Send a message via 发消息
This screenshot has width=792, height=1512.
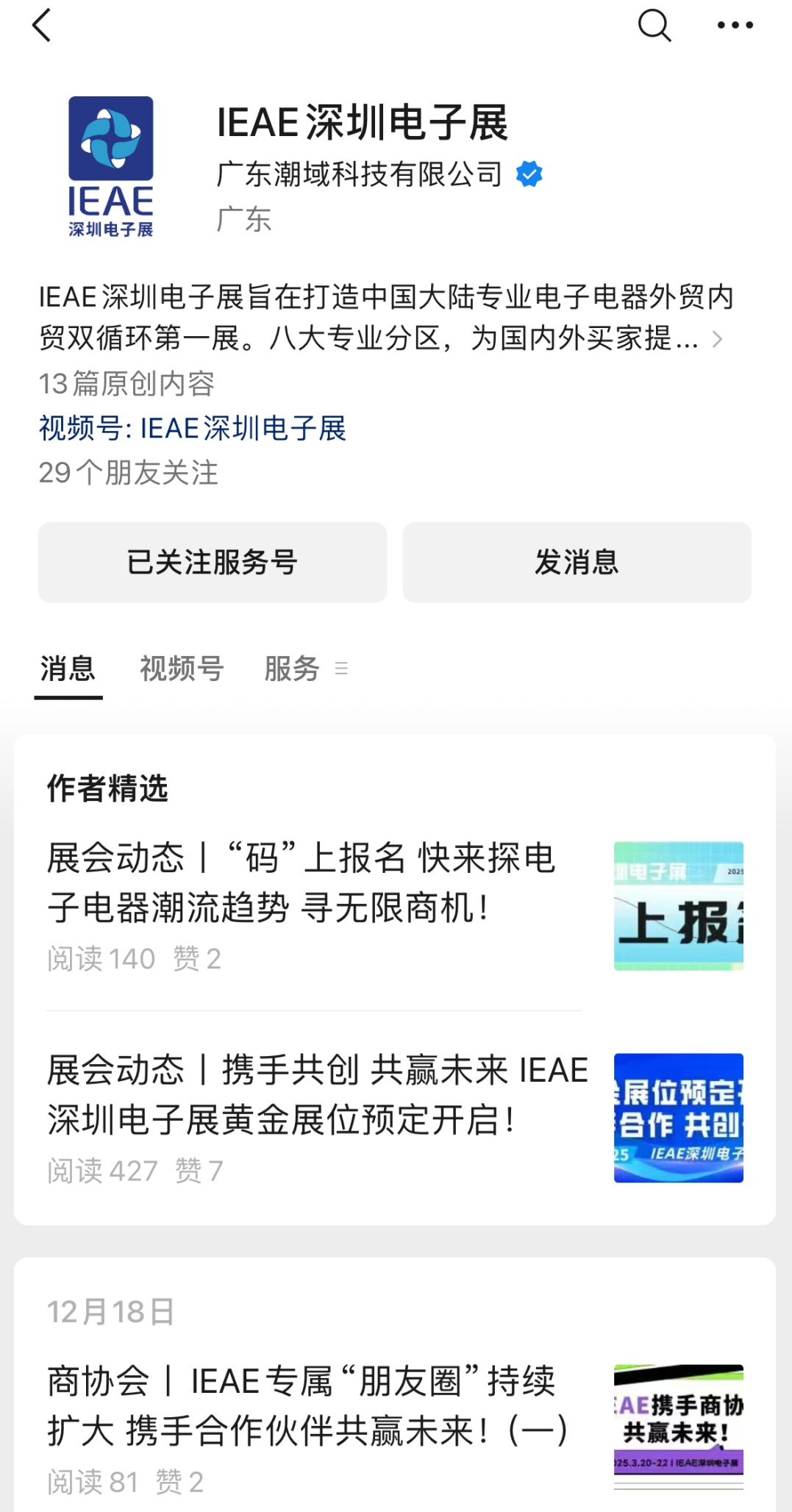point(577,563)
